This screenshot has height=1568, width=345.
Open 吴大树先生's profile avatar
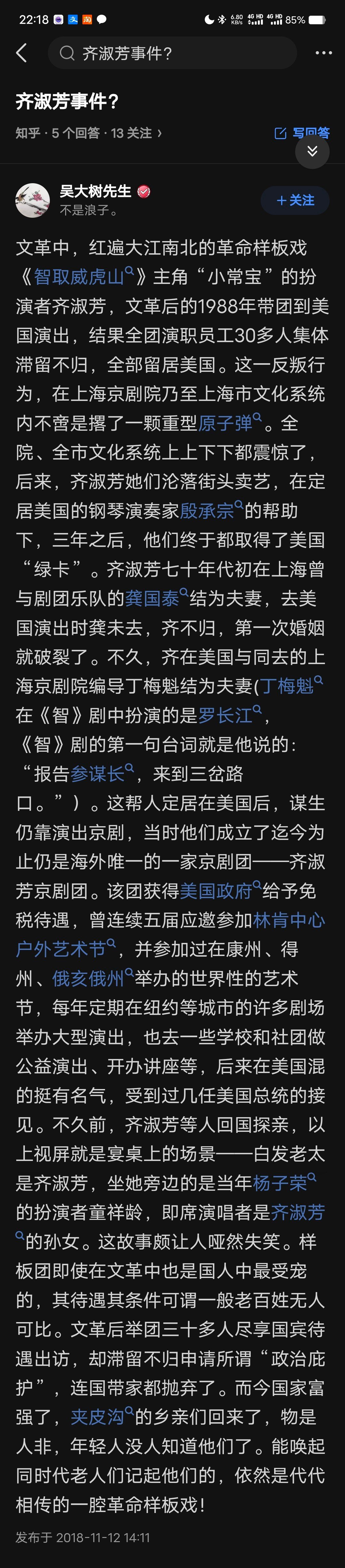coord(32,200)
